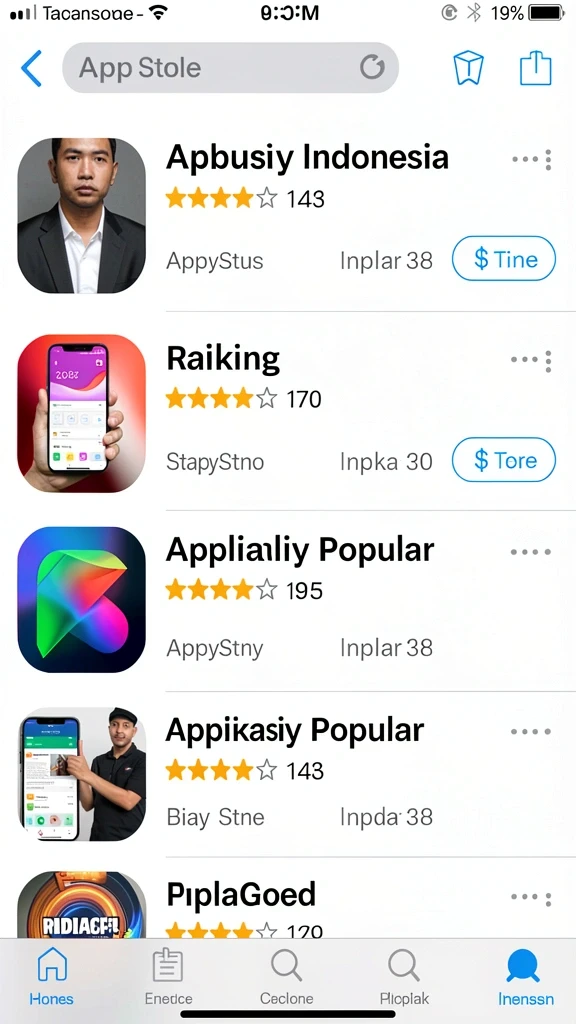Reload using the icon in the search field
Screen dimensions: 576x1024
pos(372,67)
